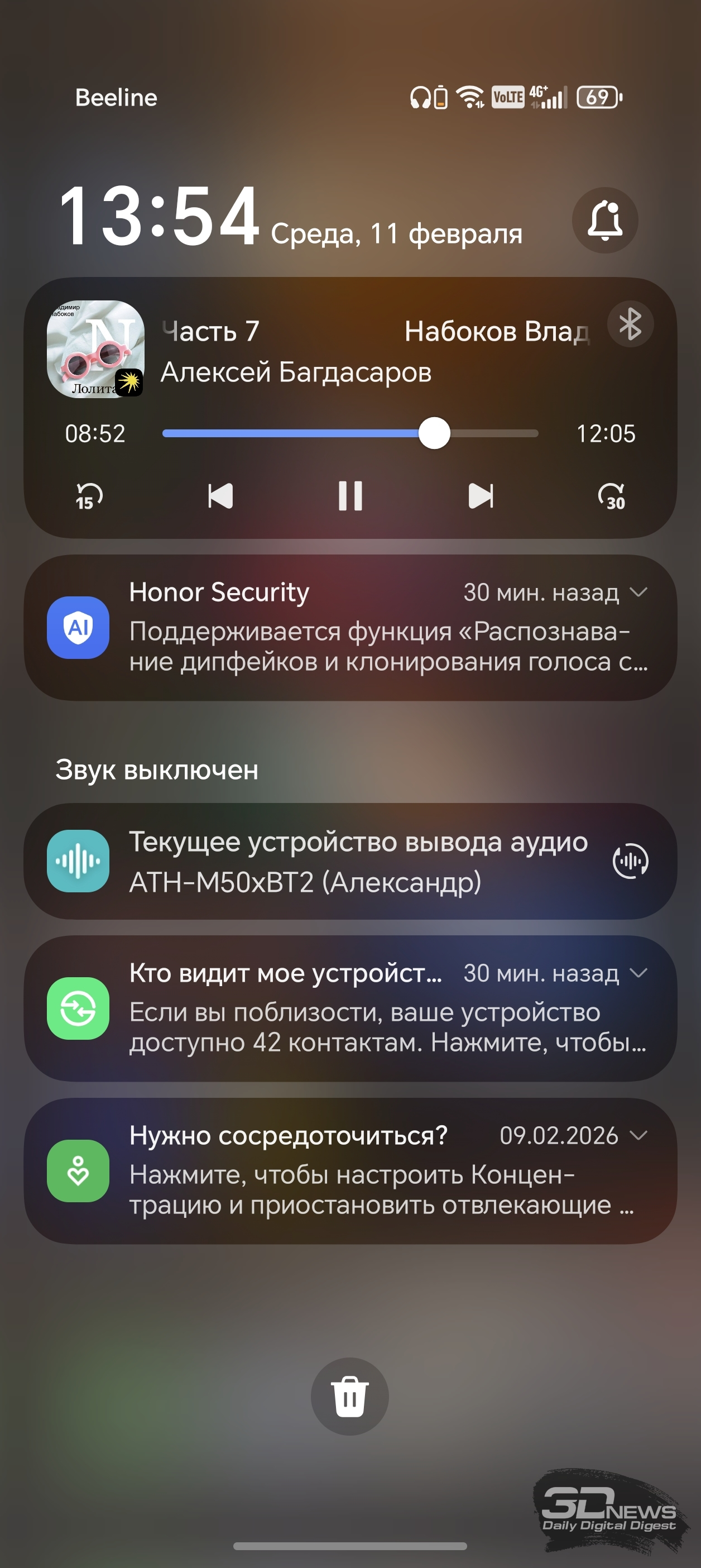The height and width of the screenshot is (1568, 701).
Task: Skip to the next track
Action: 480,495
